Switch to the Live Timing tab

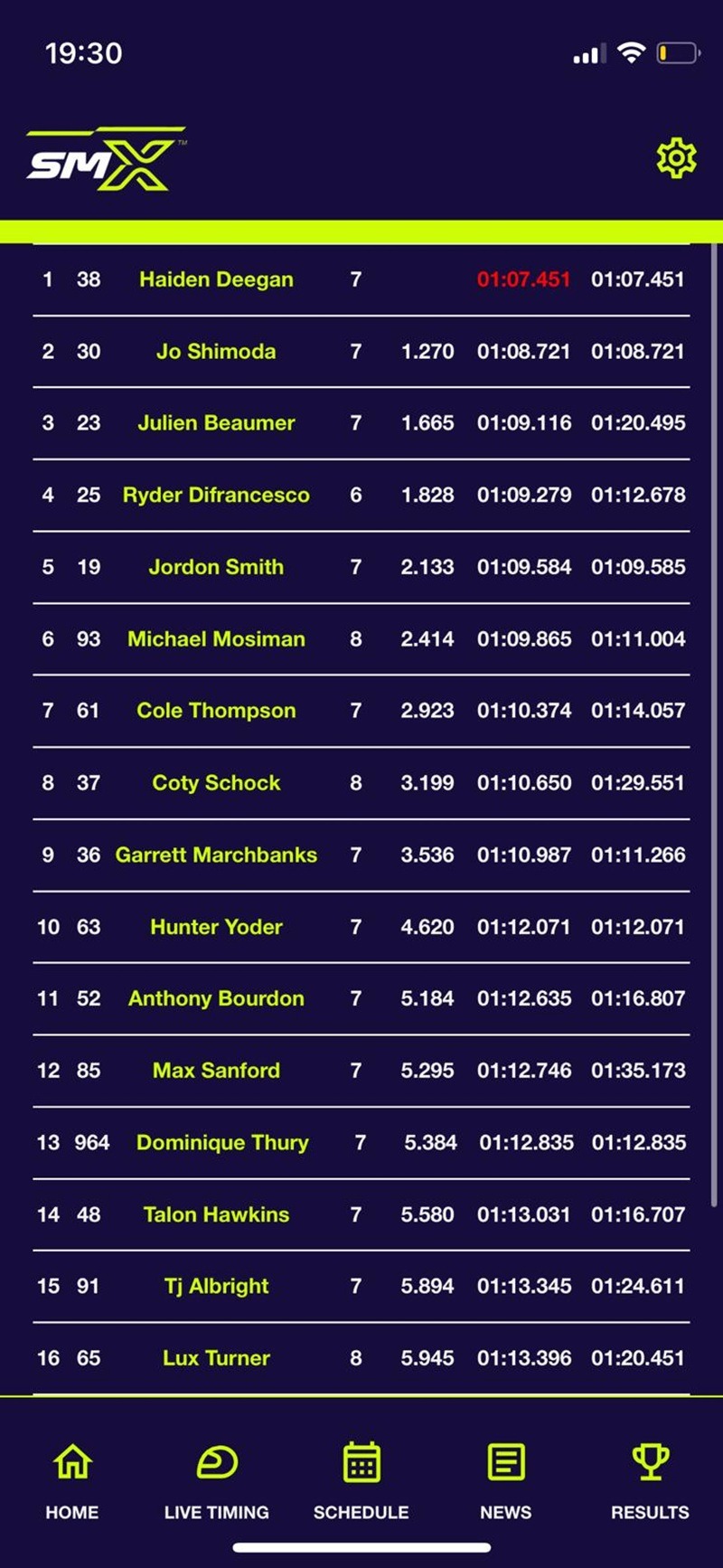pos(216,1481)
